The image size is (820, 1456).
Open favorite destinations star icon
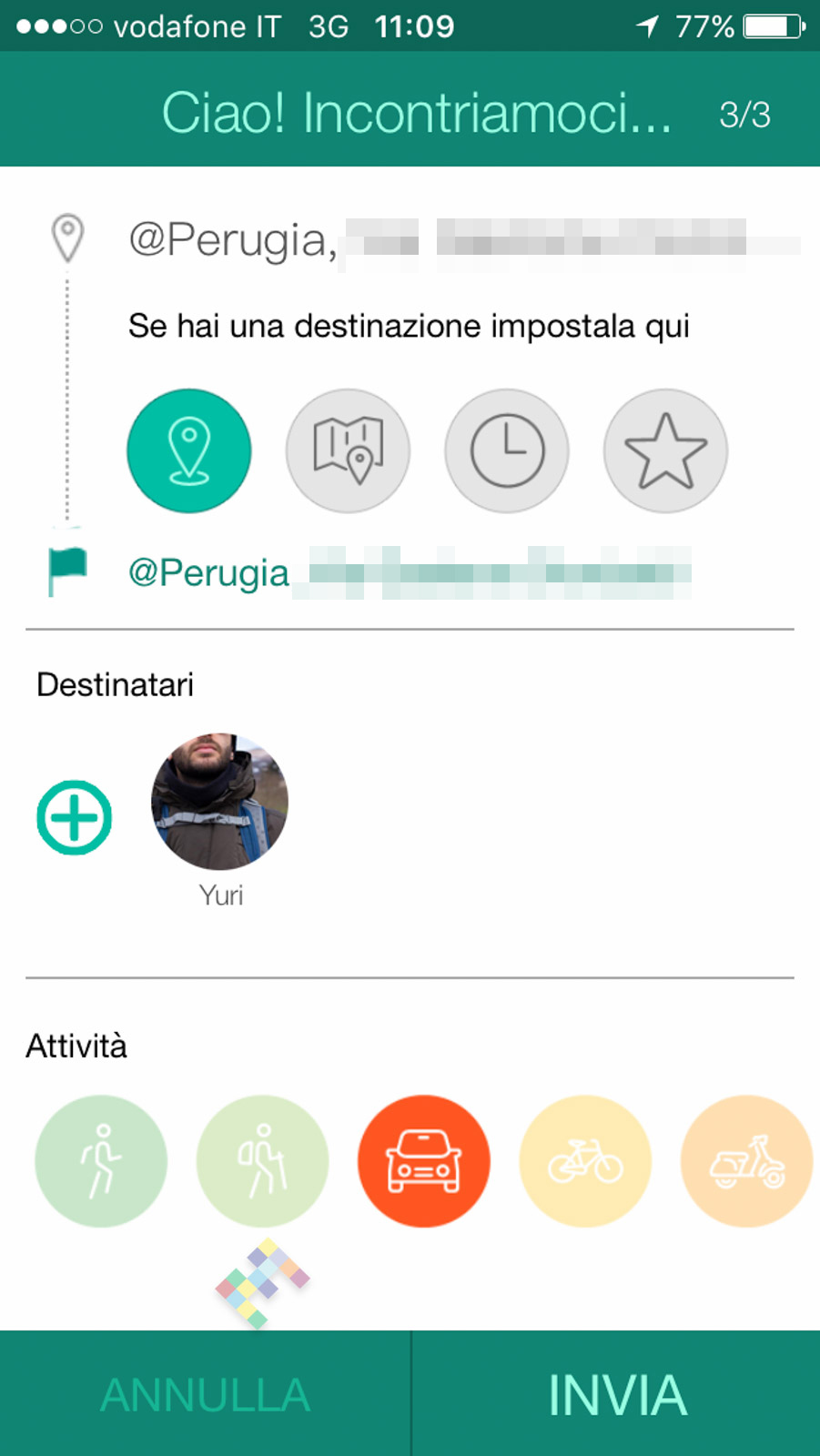[x=665, y=450]
